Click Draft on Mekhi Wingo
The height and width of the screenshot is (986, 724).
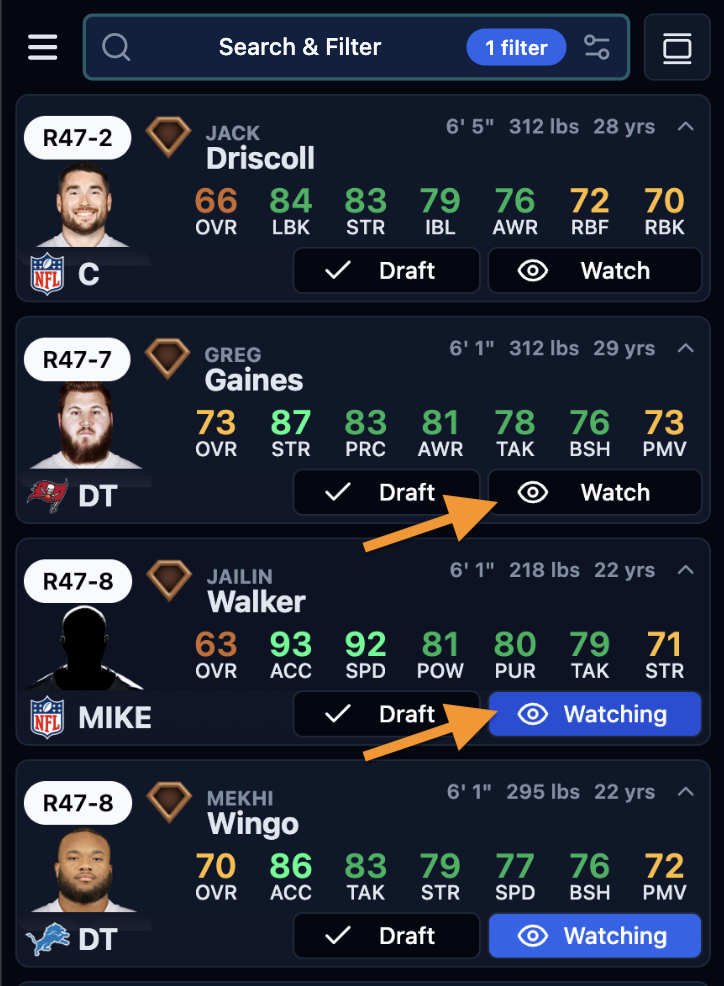[386, 936]
